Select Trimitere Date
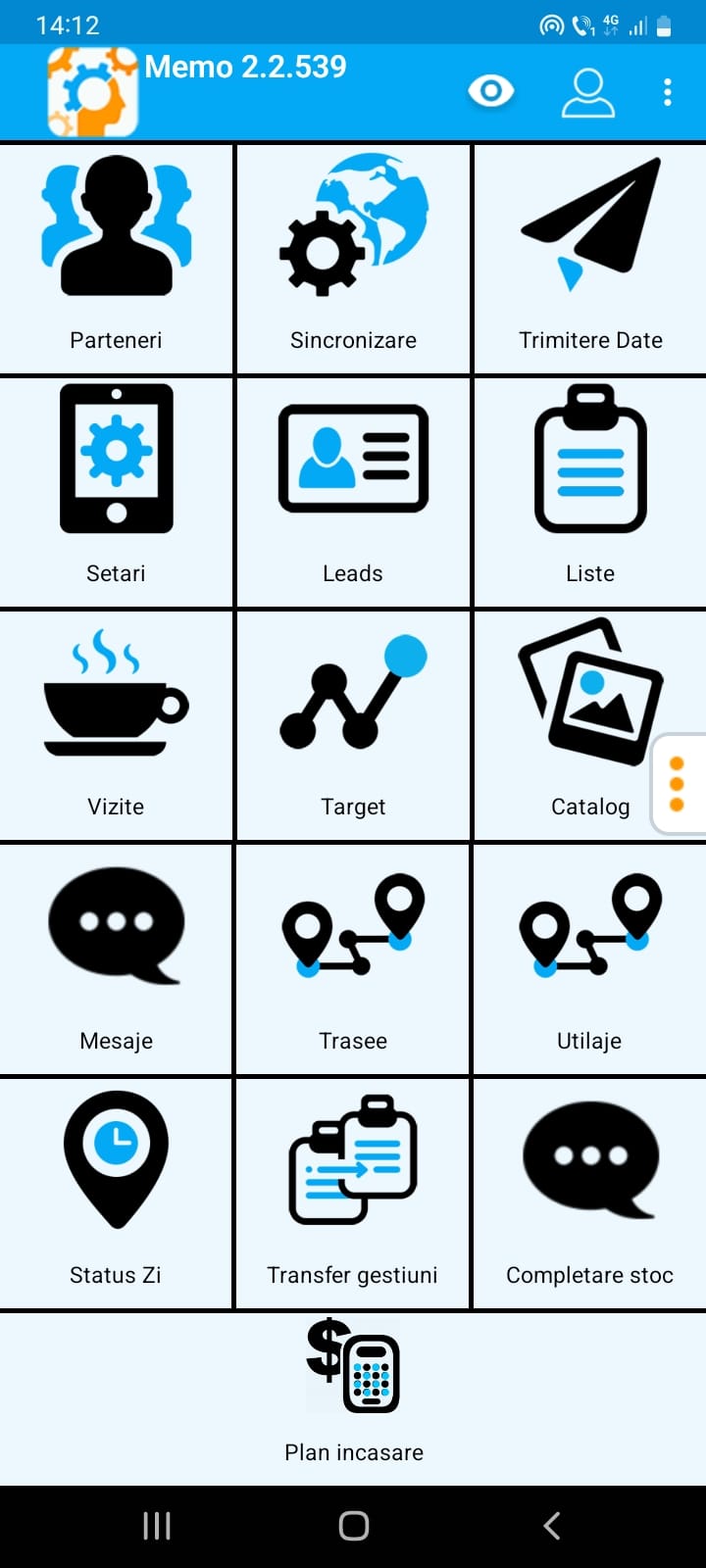 [x=590, y=259]
